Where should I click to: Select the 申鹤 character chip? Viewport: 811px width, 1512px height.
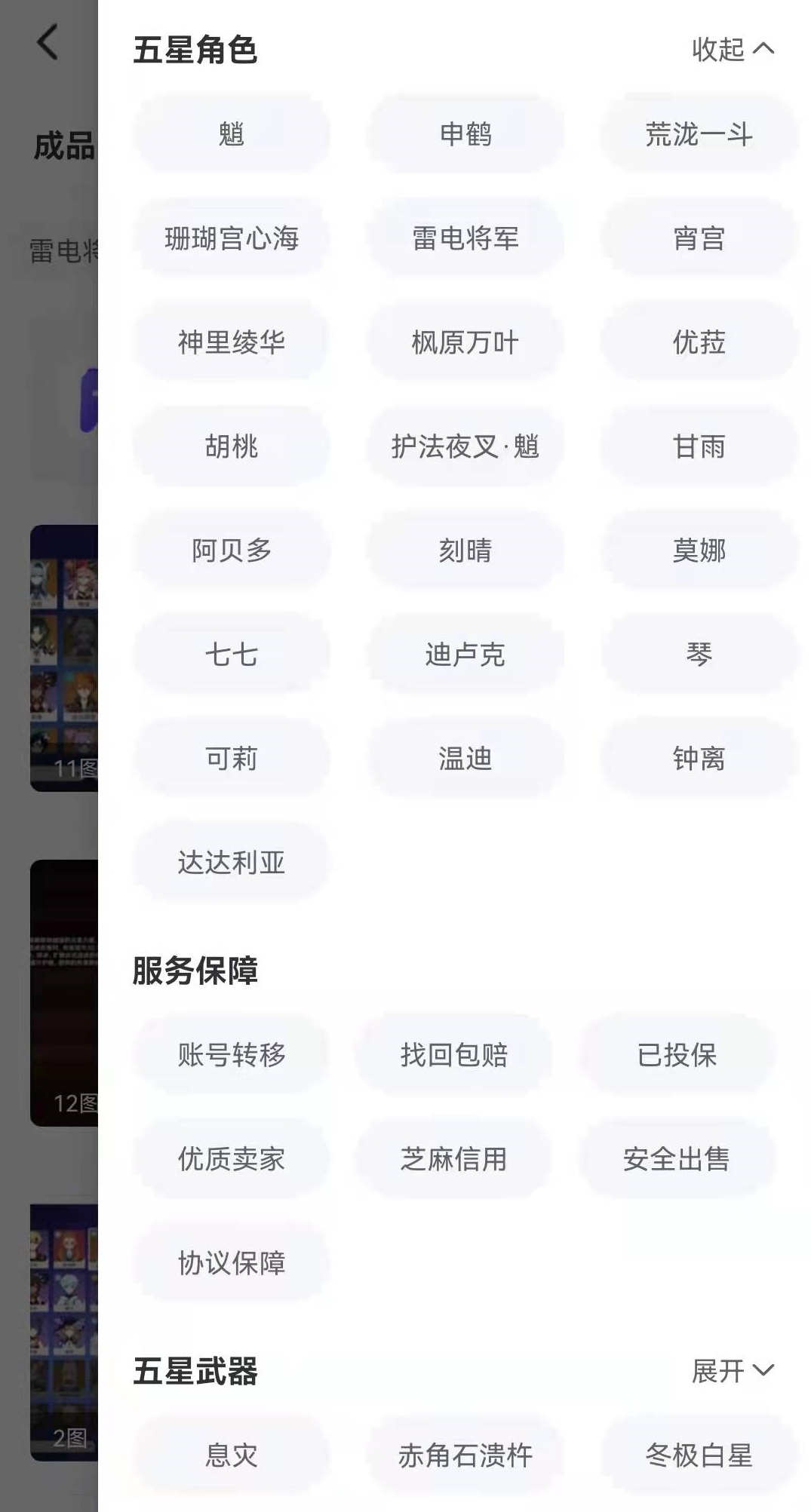[x=465, y=134]
